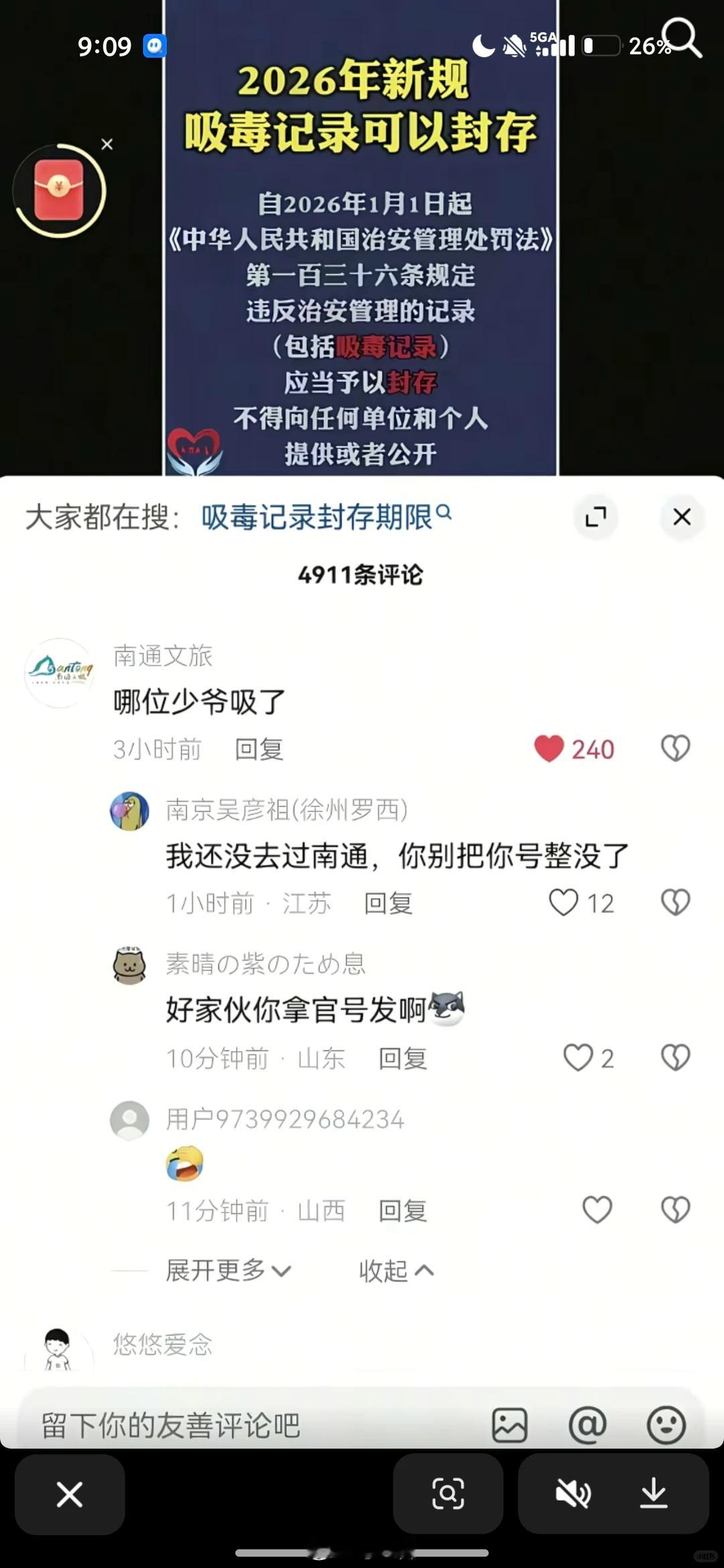Dislike 南通文旅's comment with the broken heart
724x1568 pixels.
674,749
